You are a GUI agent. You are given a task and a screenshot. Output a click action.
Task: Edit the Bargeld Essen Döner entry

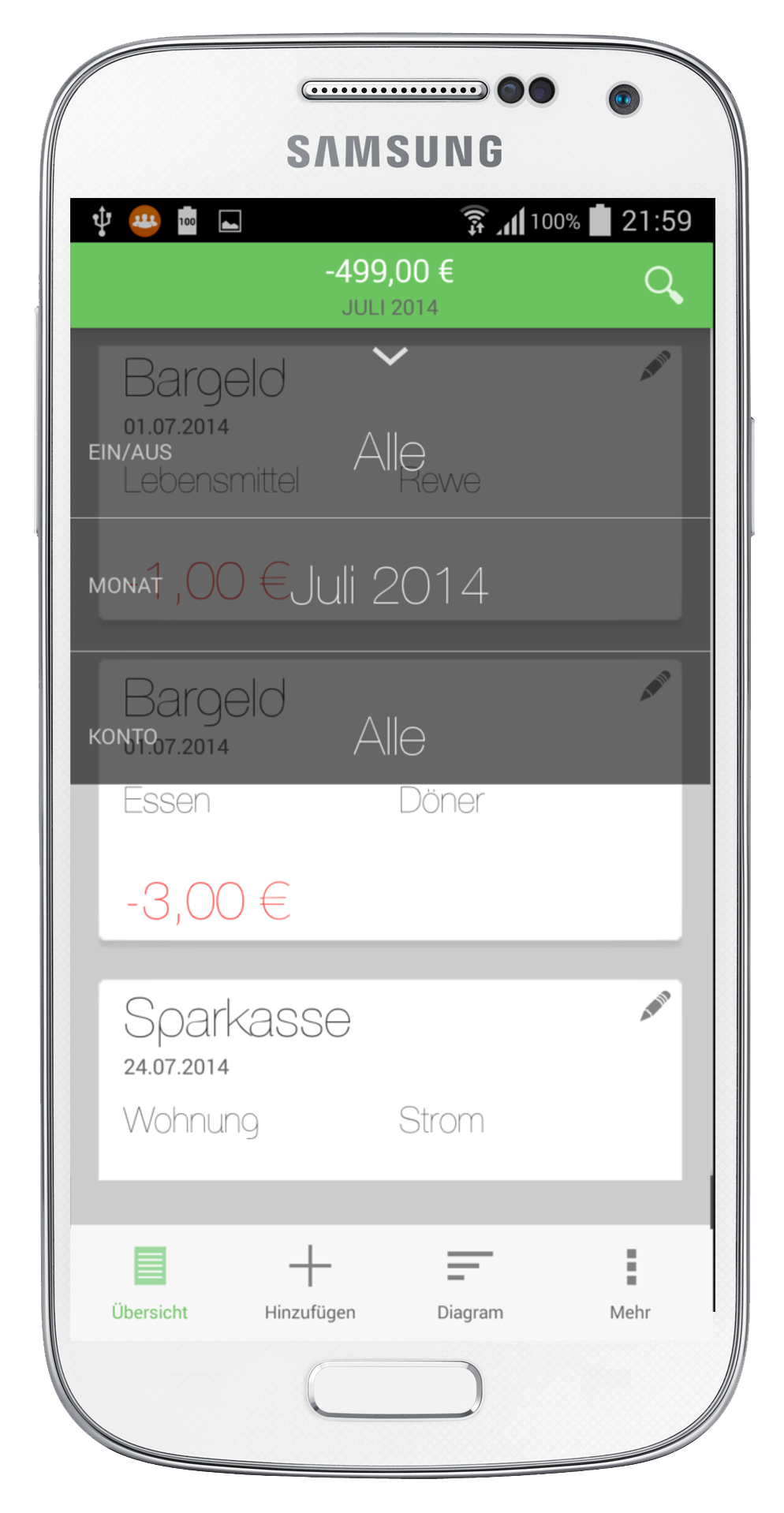(655, 686)
